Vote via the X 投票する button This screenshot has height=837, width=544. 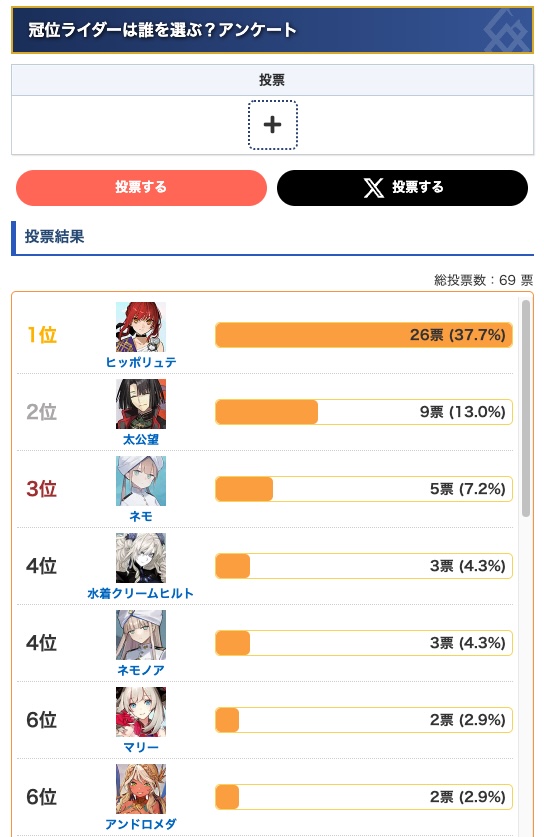pyautogui.click(x=402, y=187)
